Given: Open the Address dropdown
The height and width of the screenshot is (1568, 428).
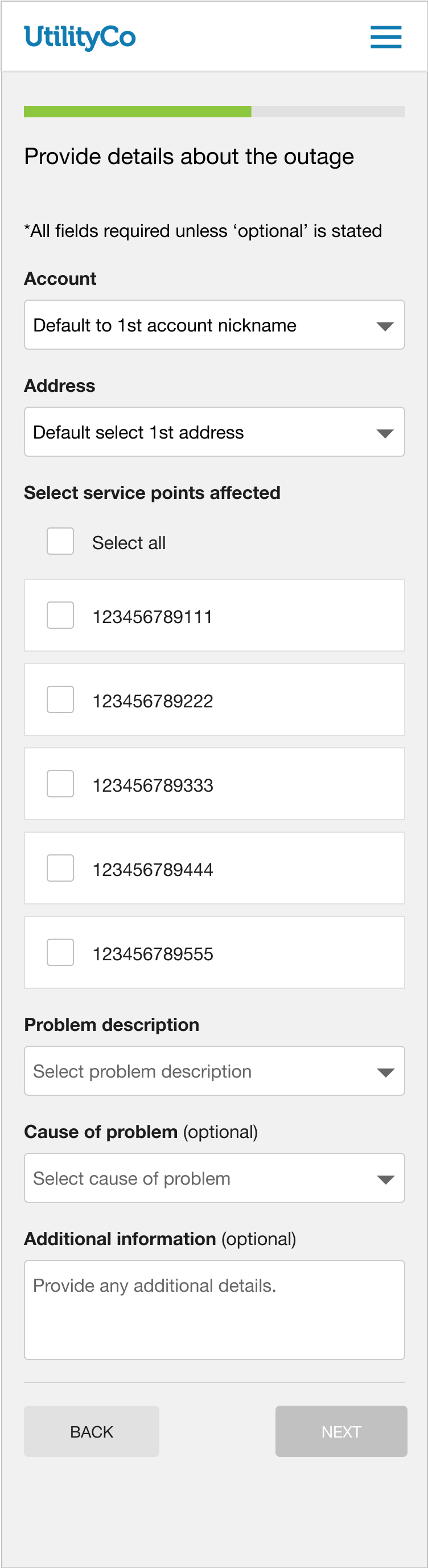Looking at the screenshot, I should pos(214,432).
